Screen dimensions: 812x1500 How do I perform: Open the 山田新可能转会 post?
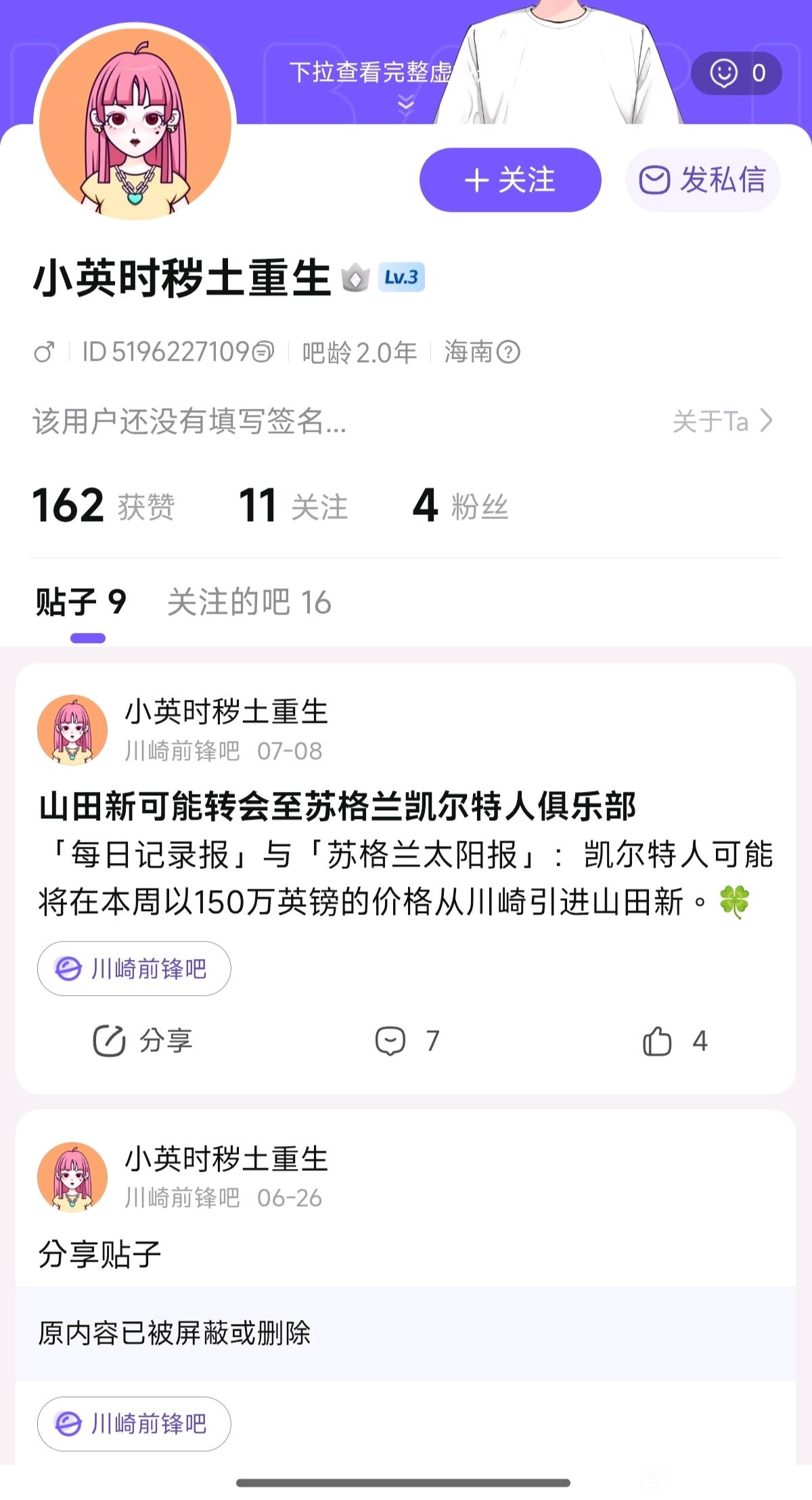coord(337,807)
